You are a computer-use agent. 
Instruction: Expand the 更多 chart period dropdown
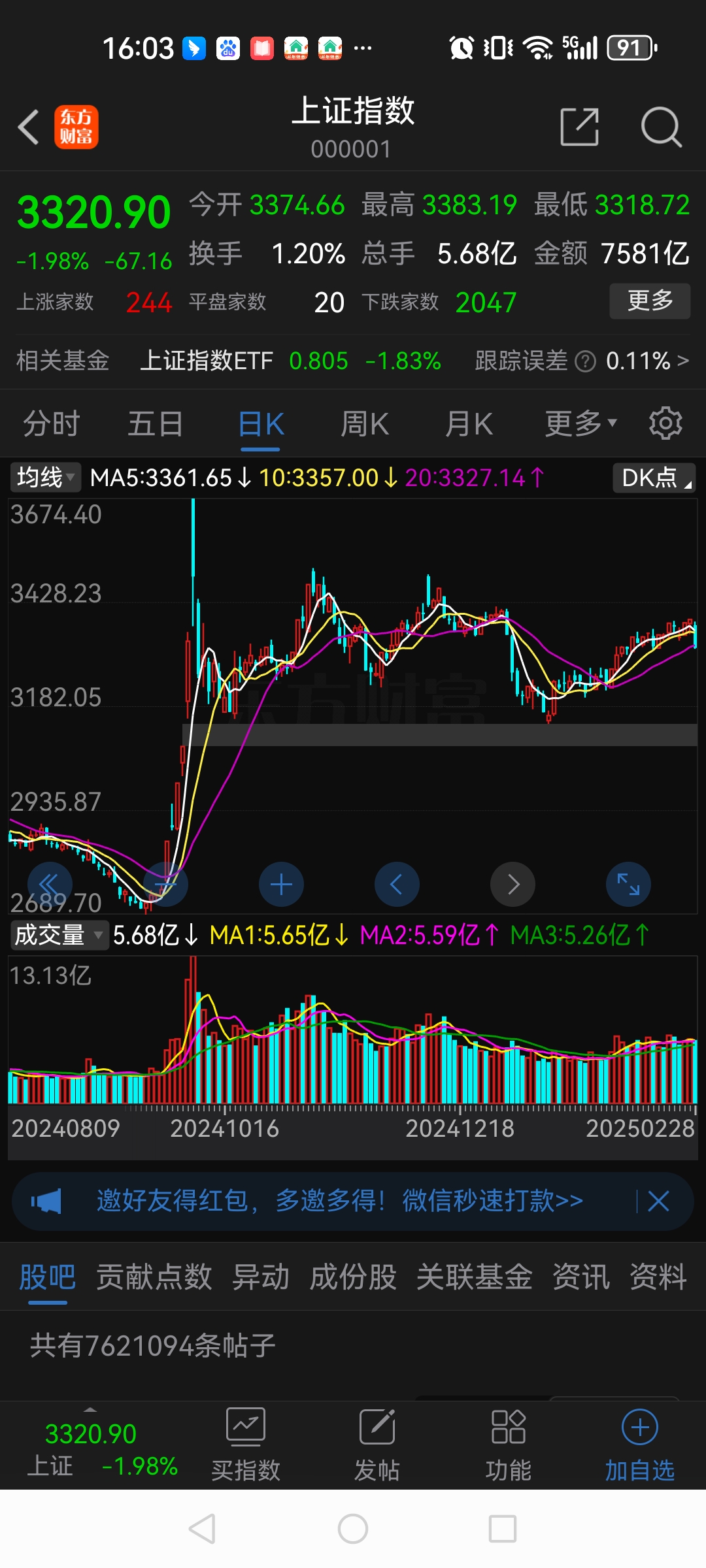580,424
